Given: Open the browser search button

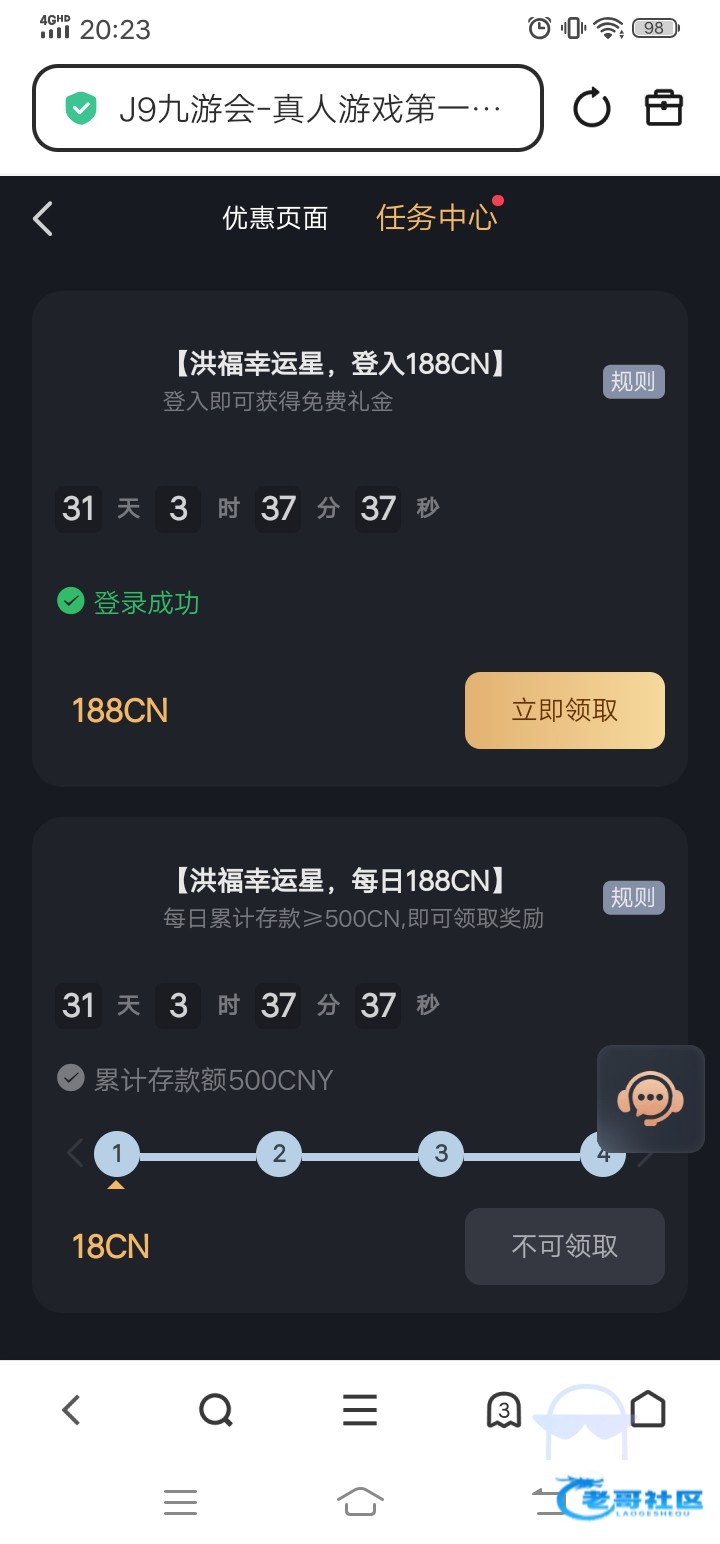Looking at the screenshot, I should pos(215,1410).
